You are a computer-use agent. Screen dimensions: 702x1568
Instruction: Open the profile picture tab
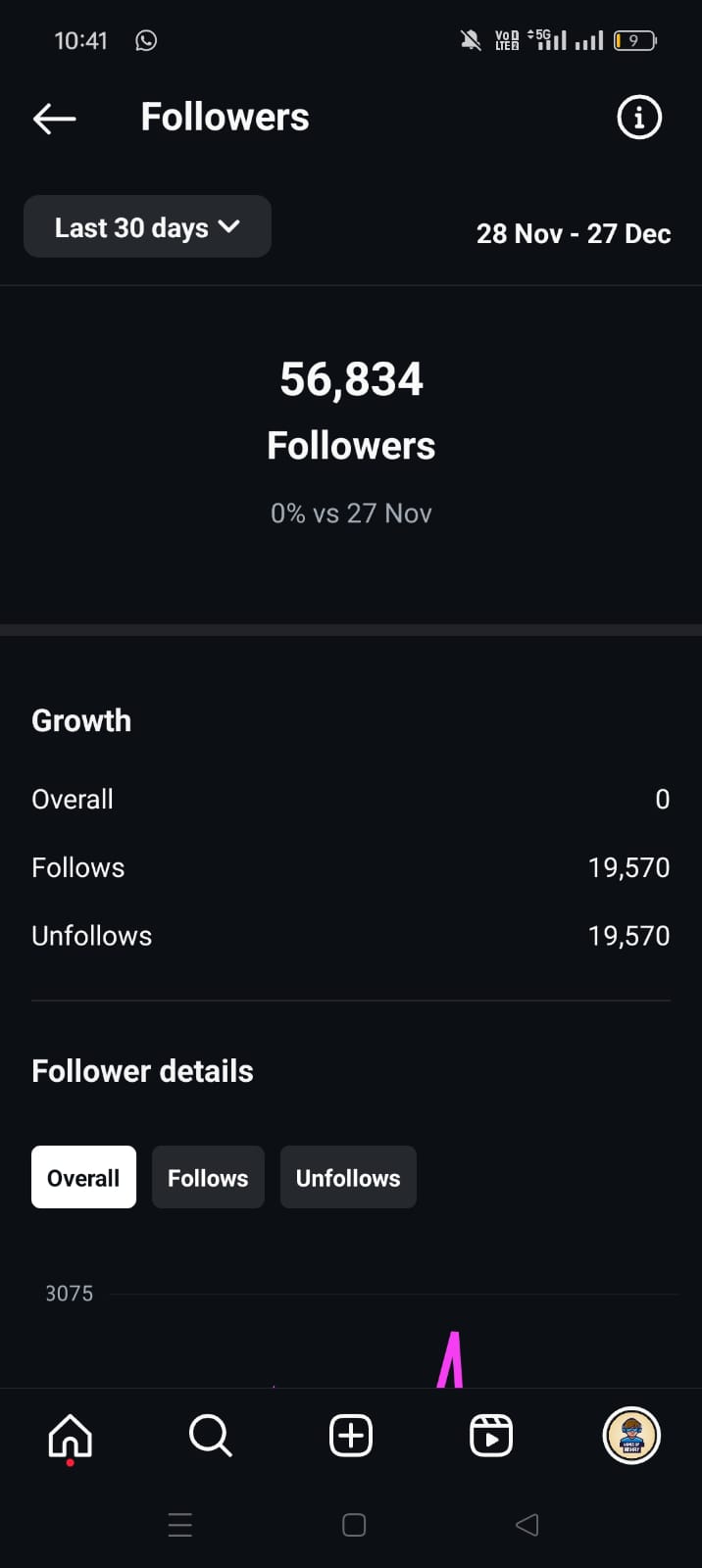point(631,1436)
